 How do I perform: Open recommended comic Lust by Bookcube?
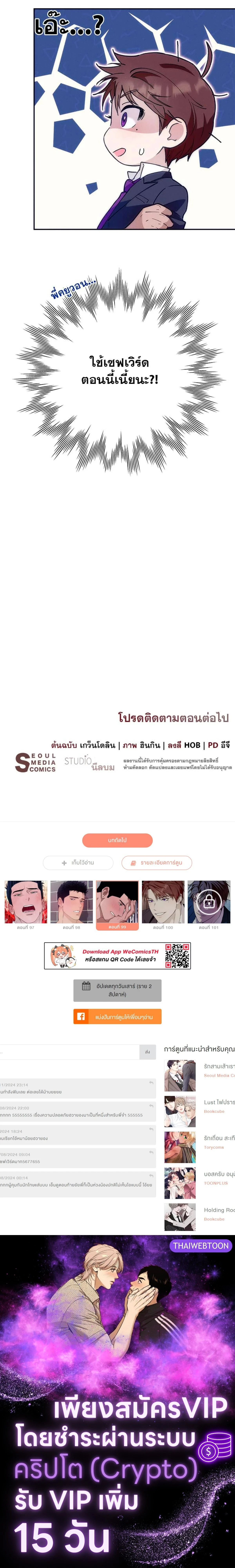click(199, 1111)
